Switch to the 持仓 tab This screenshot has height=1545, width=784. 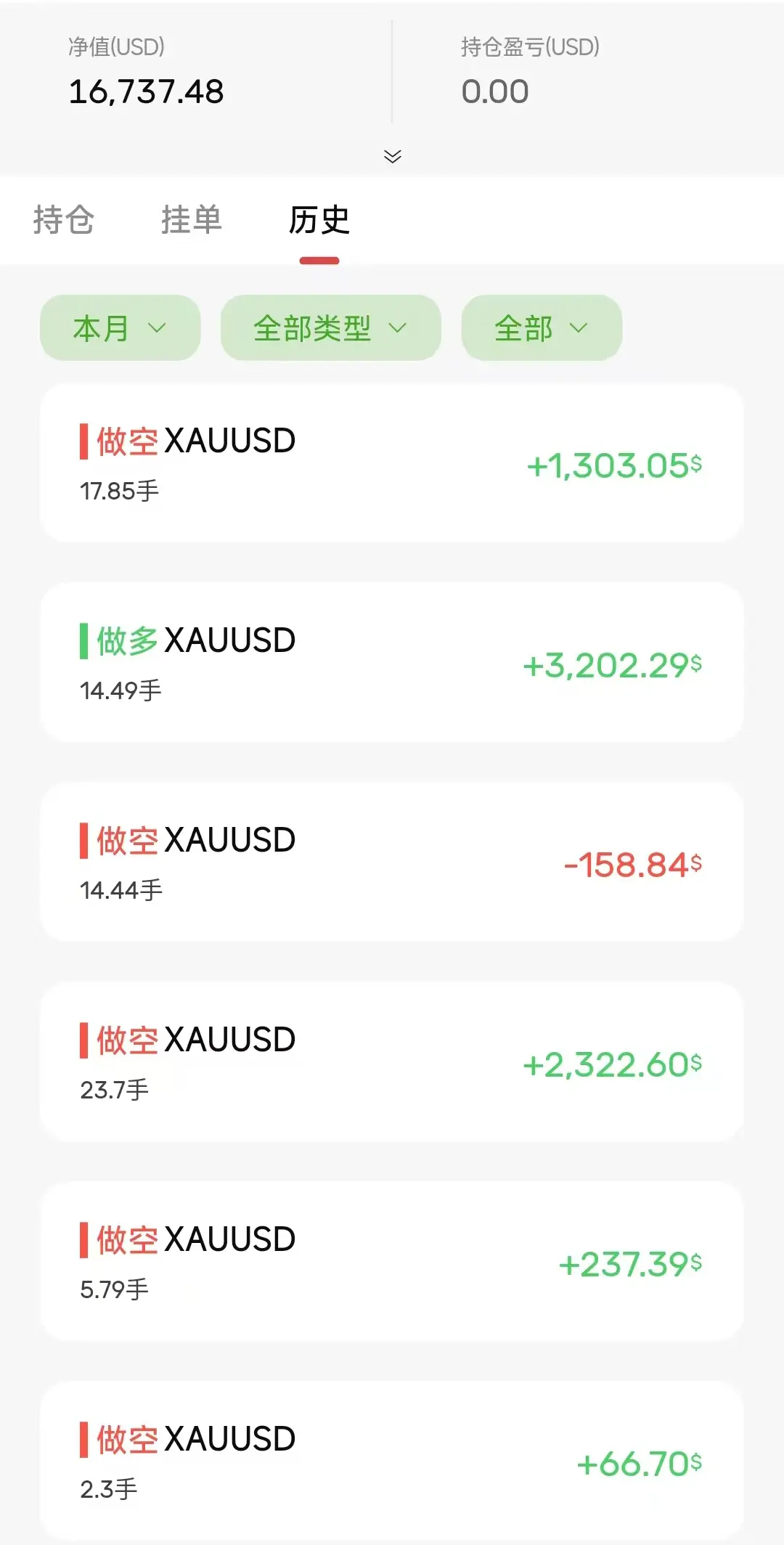(64, 220)
